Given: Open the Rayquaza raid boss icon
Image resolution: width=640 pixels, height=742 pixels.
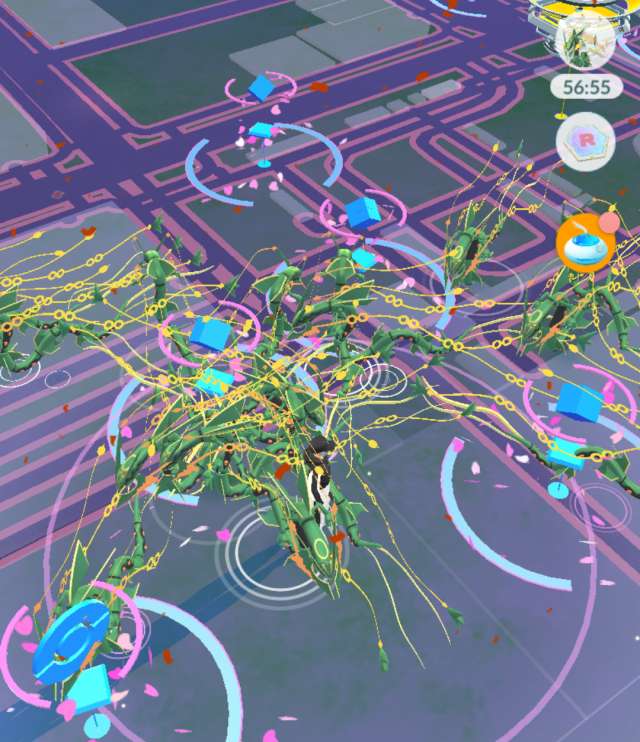Looking at the screenshot, I should click(585, 42).
